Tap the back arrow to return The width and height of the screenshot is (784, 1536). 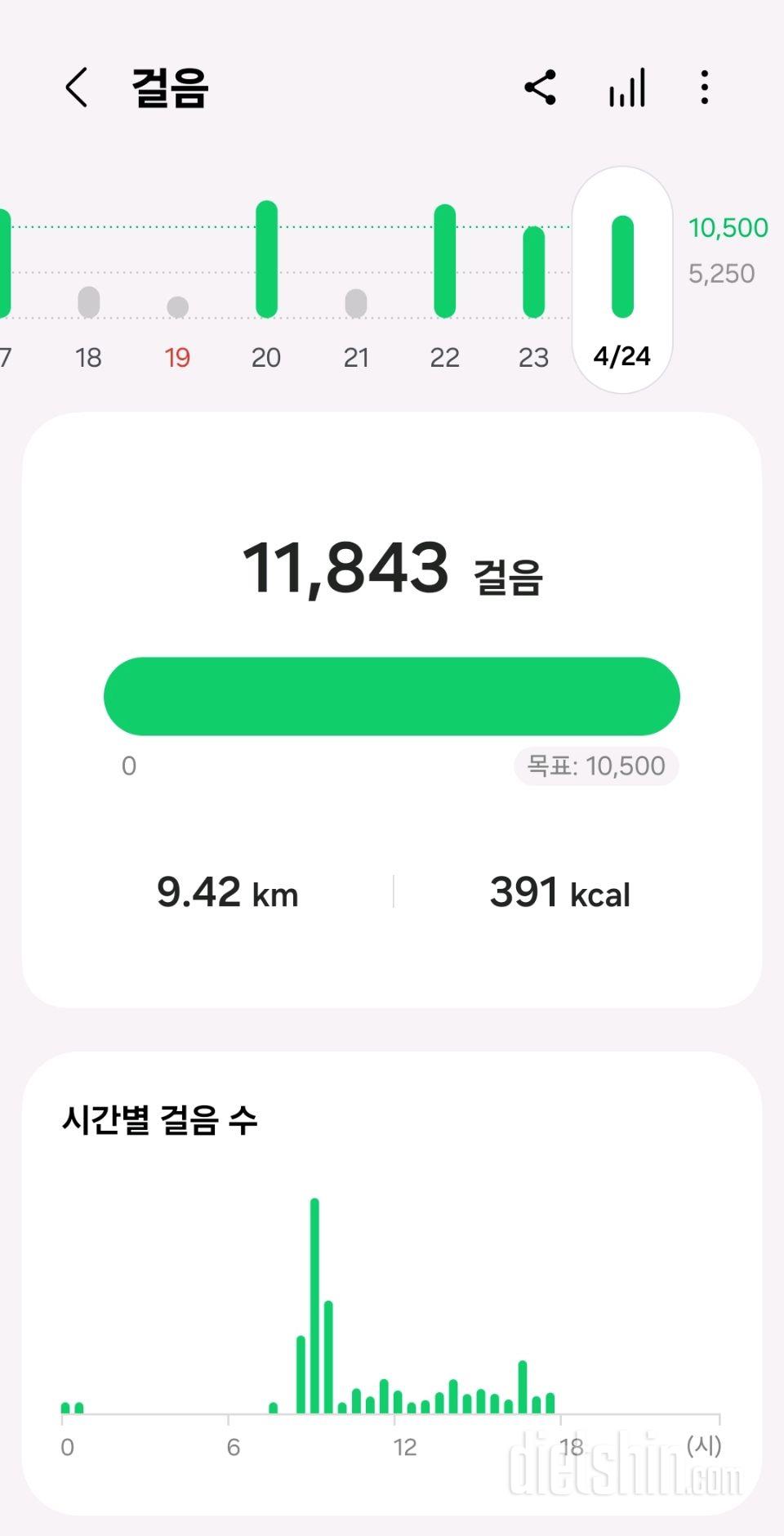coord(76,87)
